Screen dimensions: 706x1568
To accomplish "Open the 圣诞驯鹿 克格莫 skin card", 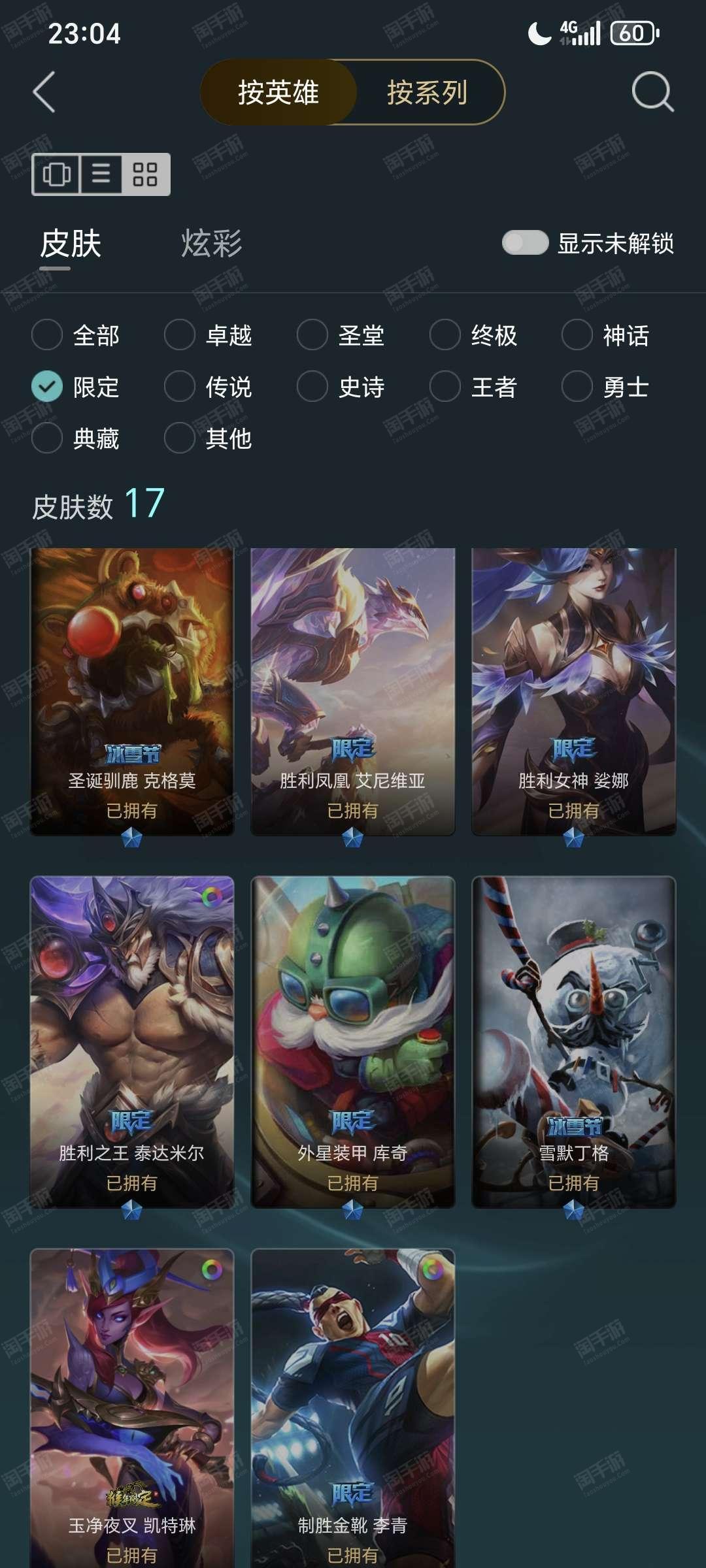I will click(x=132, y=691).
